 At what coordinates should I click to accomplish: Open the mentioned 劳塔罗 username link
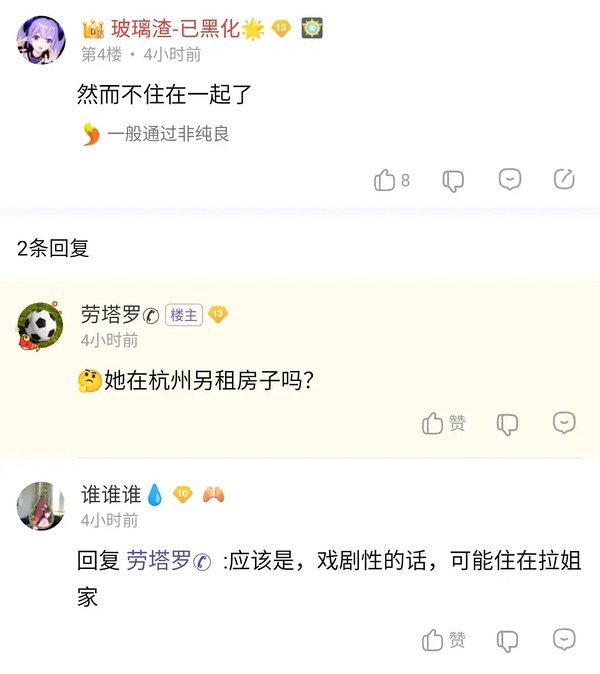pyautogui.click(x=168, y=561)
